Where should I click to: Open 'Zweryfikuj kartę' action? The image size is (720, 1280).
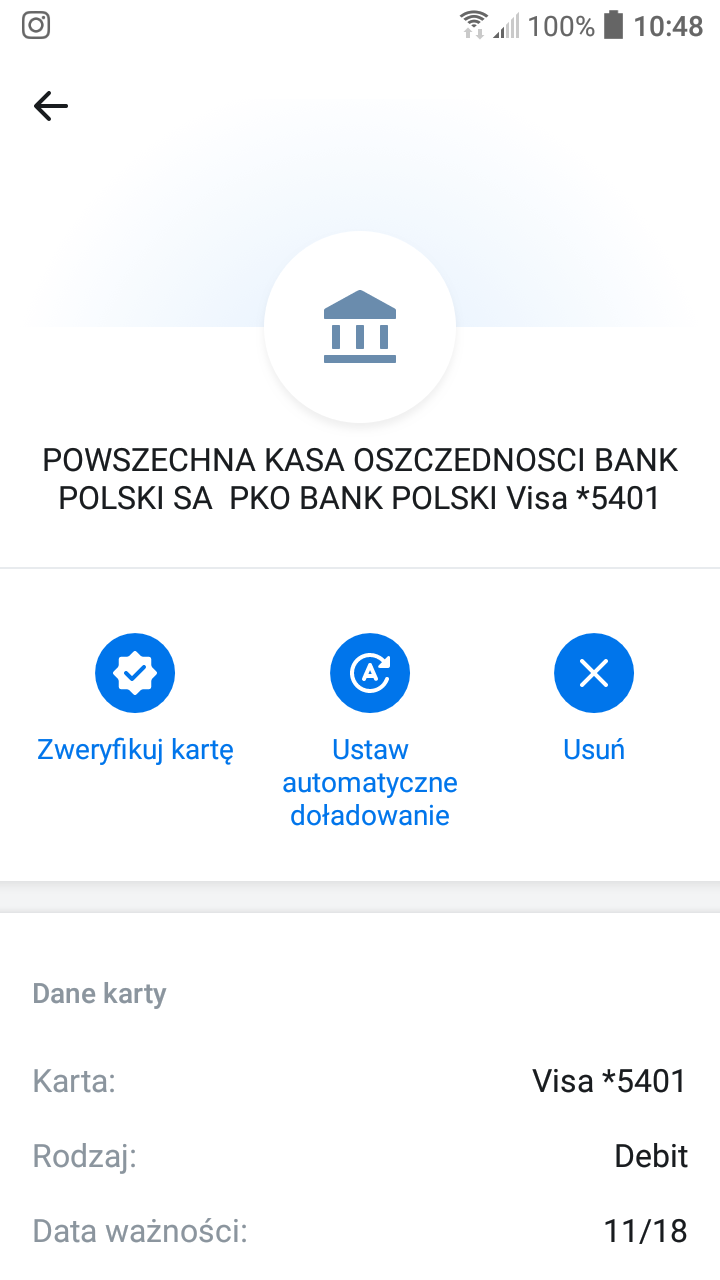coord(135,747)
